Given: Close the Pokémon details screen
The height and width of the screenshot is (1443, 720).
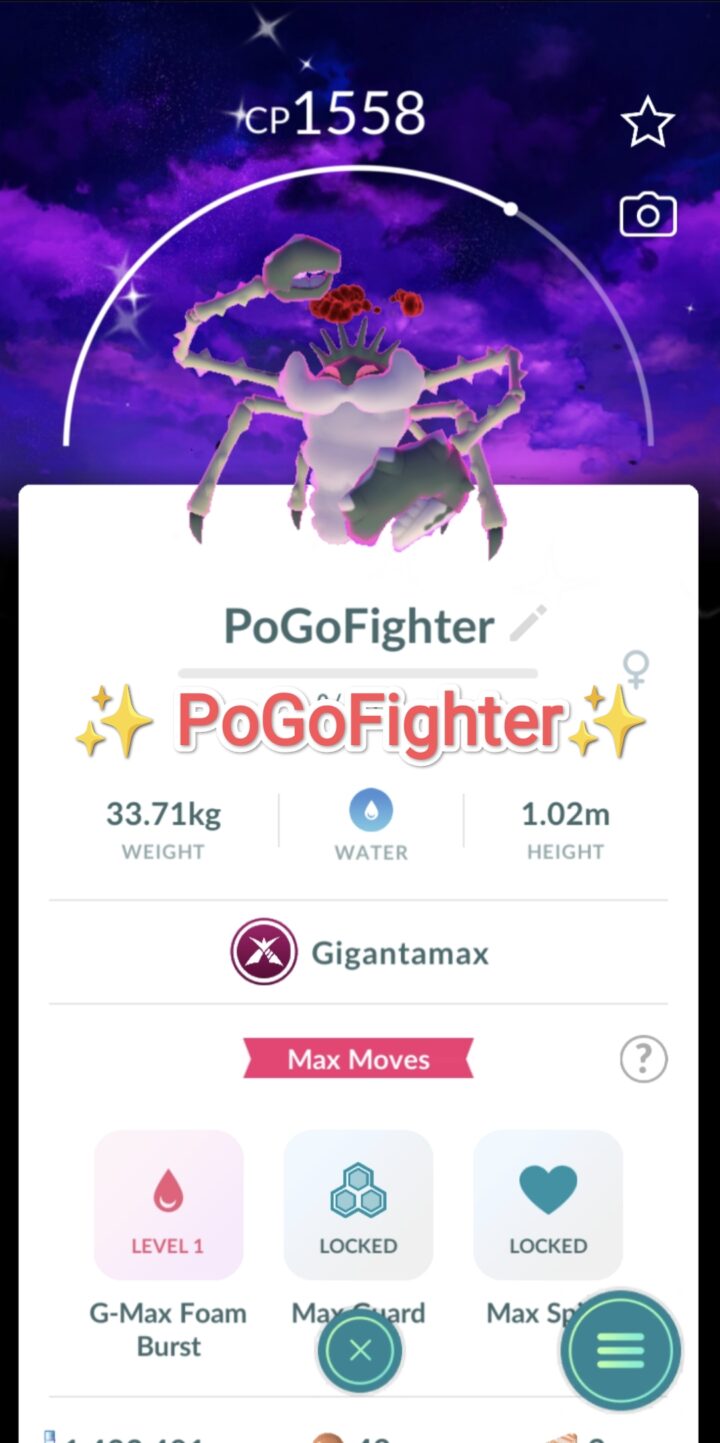Looking at the screenshot, I should (x=360, y=1351).
